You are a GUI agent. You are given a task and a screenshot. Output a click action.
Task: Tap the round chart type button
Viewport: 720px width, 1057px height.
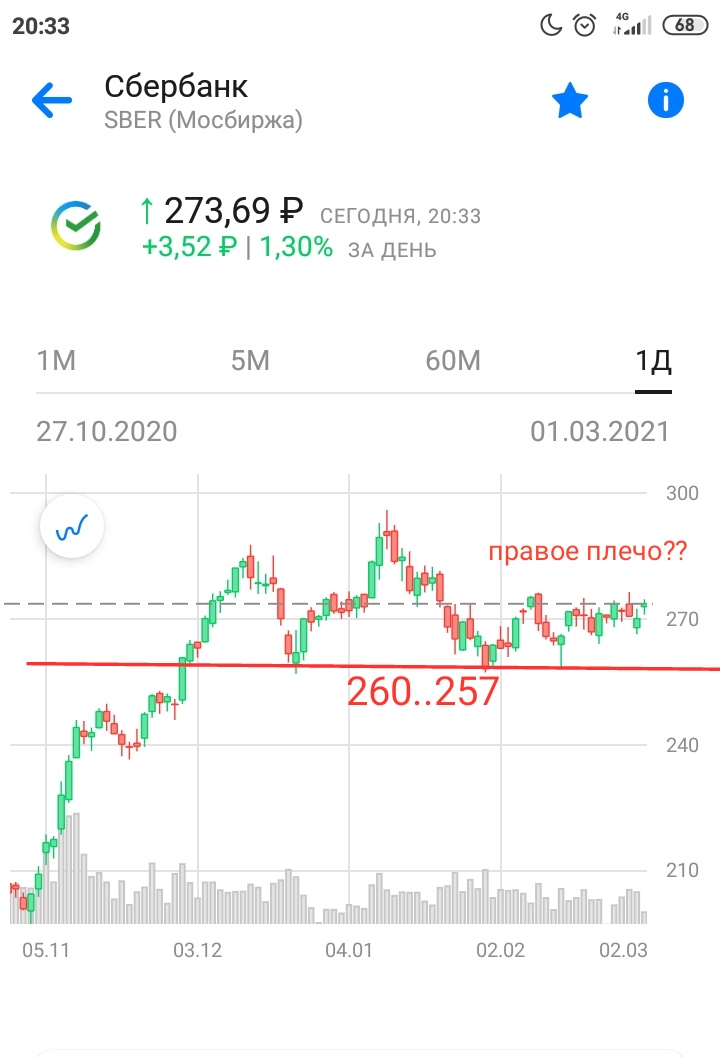coord(72,526)
